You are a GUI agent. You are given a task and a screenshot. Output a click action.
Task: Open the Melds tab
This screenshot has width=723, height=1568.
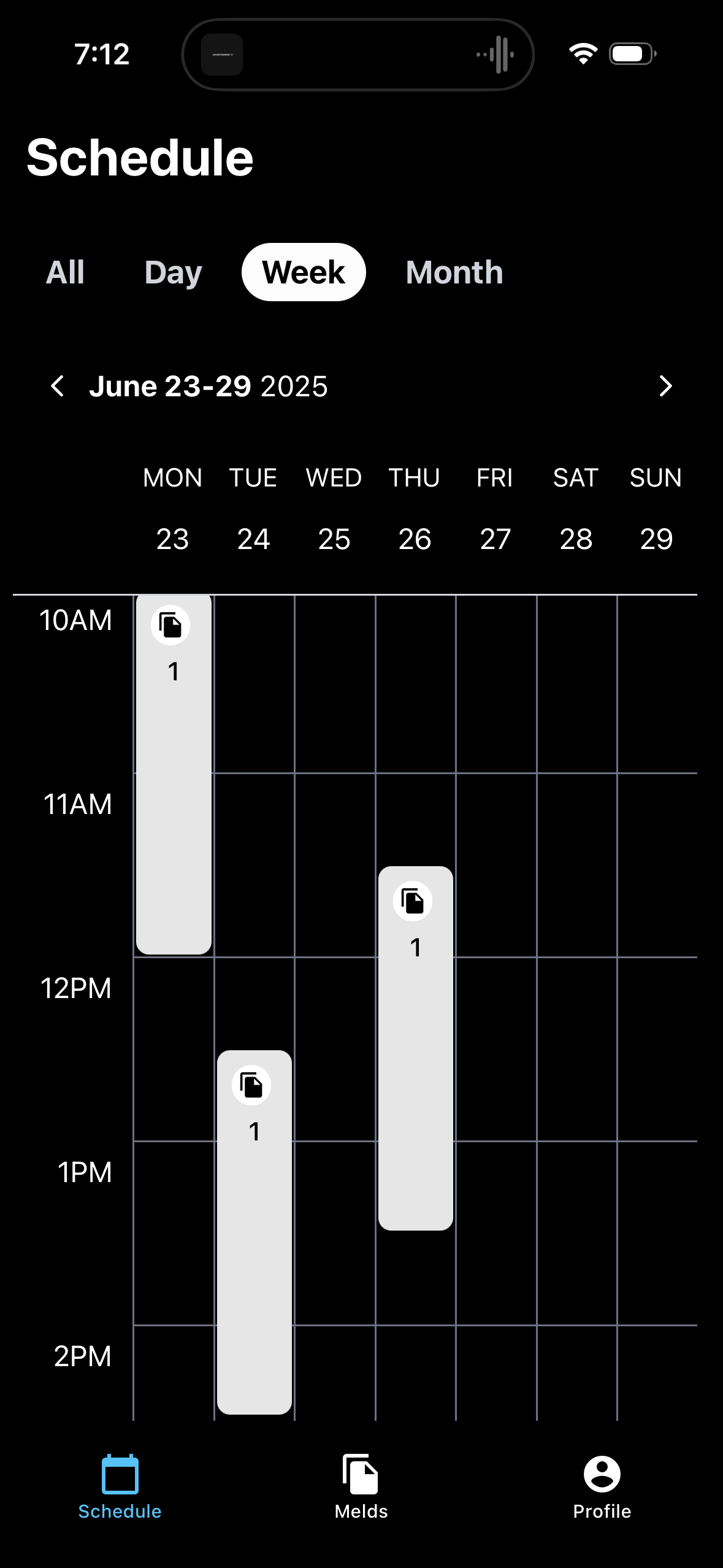[361, 1485]
